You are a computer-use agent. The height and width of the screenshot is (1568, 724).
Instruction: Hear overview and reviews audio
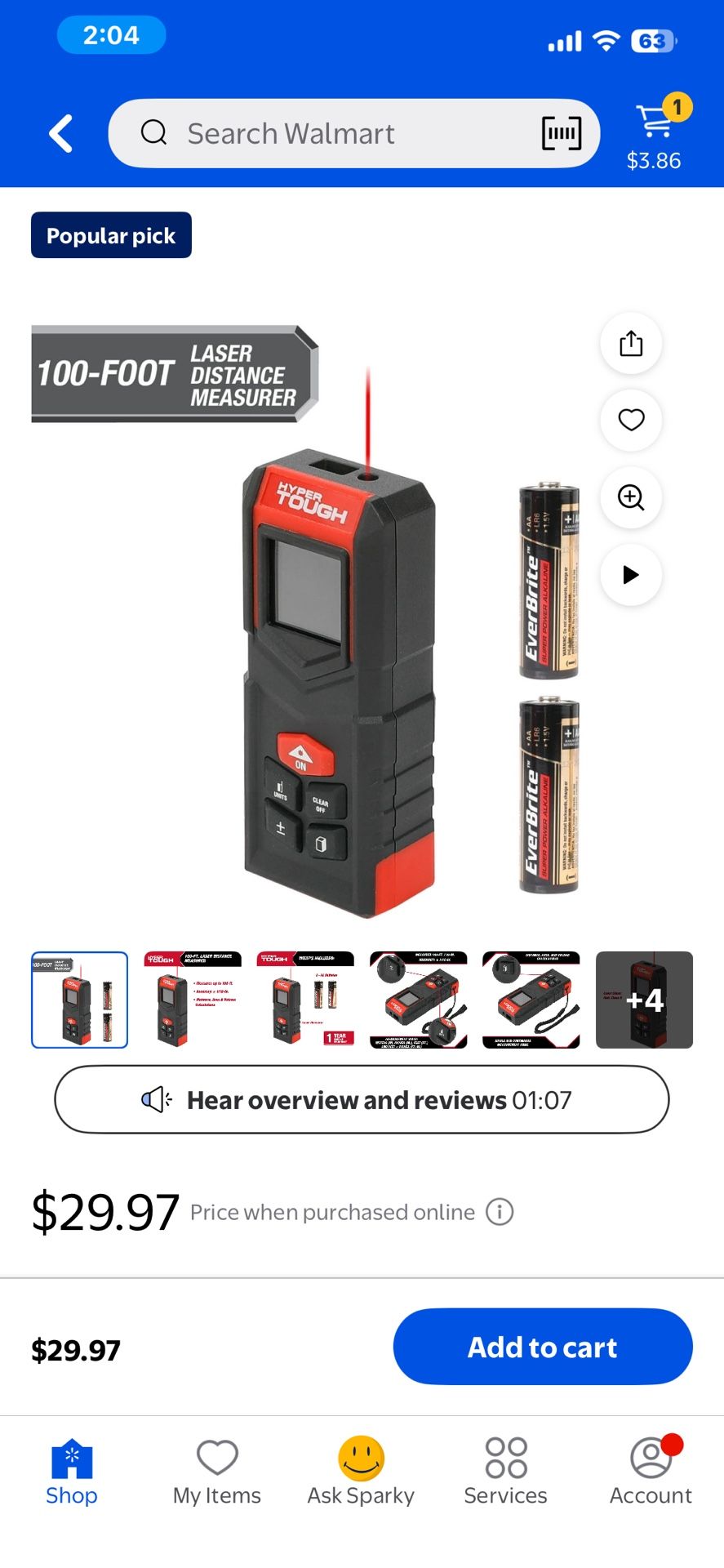[x=362, y=1100]
